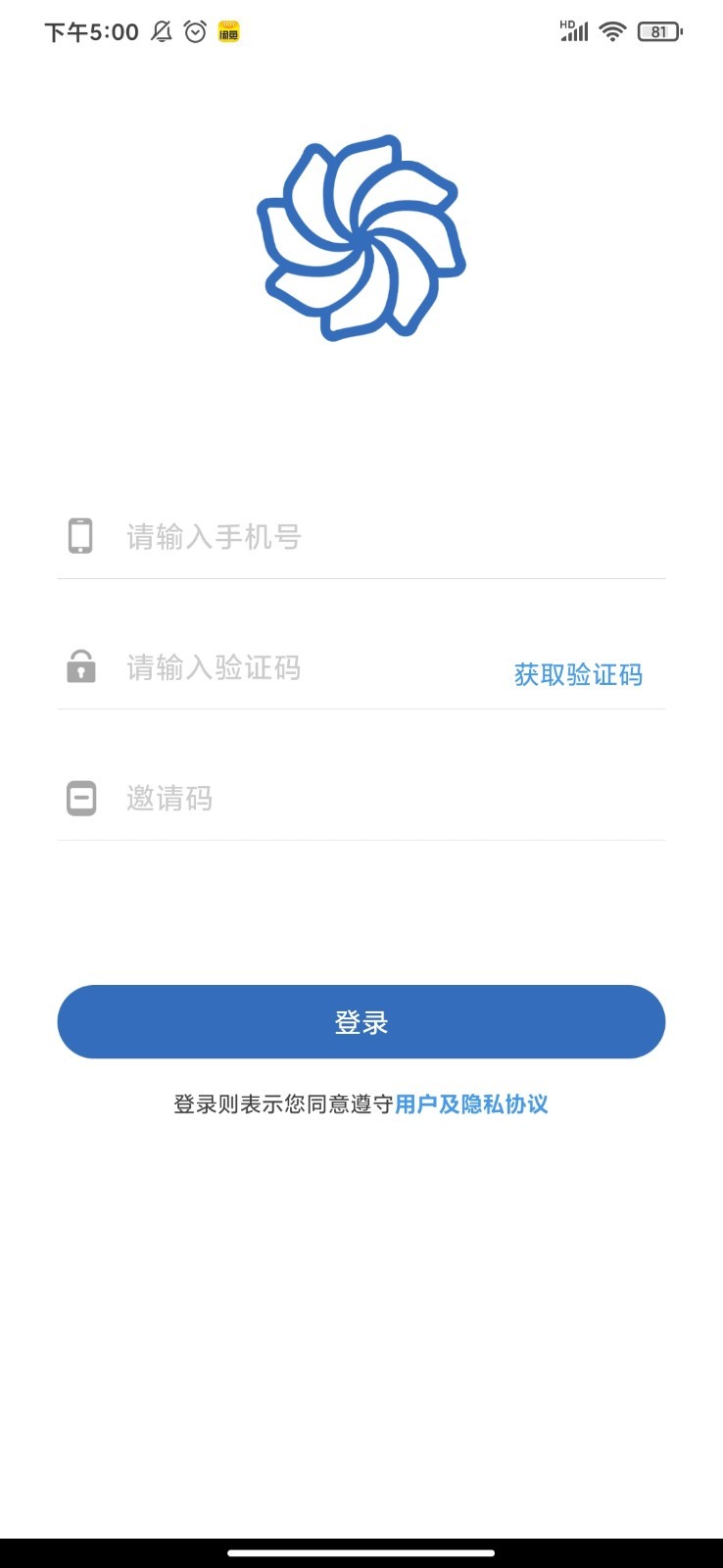Screen dimensions: 723x1568
Task: Request a code via 获取验证码
Action: coord(578,674)
